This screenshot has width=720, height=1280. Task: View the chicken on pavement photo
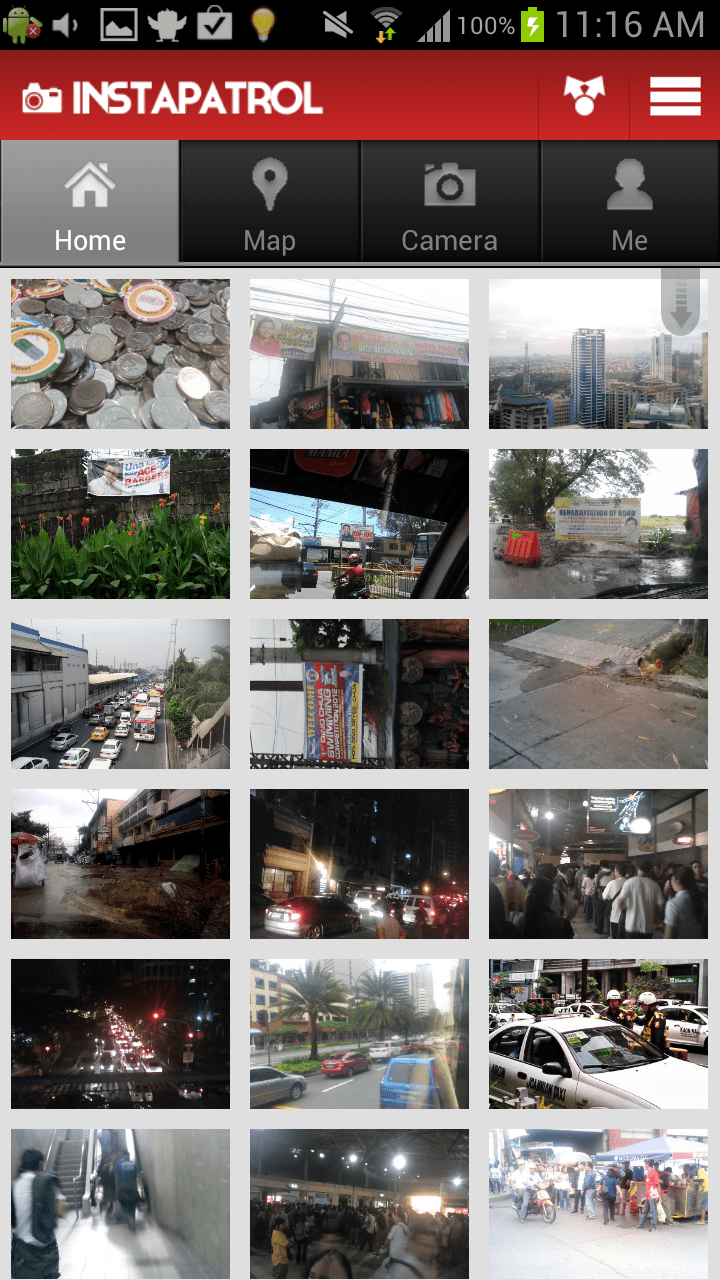(x=598, y=694)
